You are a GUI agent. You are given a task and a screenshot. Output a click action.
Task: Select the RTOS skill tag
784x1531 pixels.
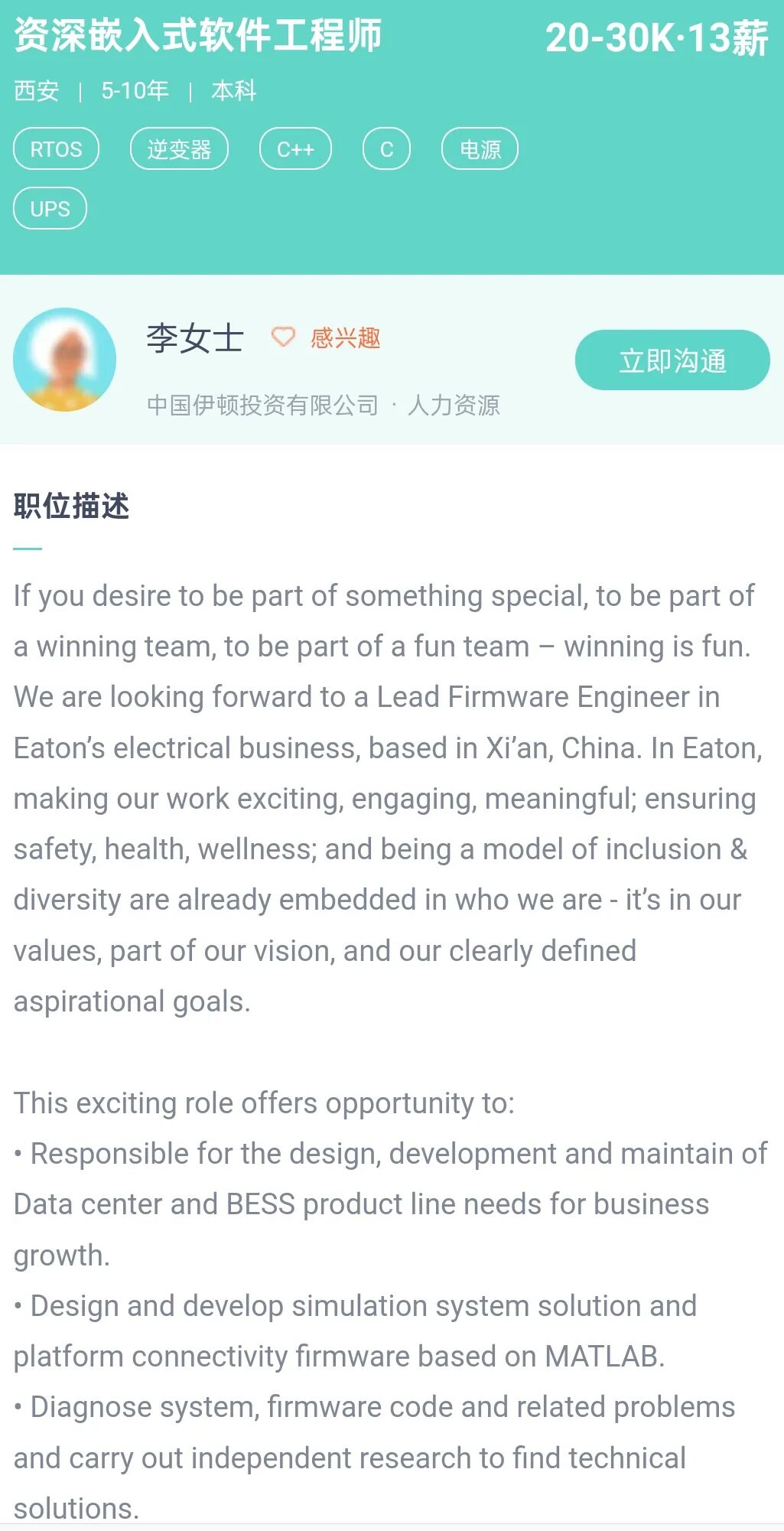click(x=56, y=148)
